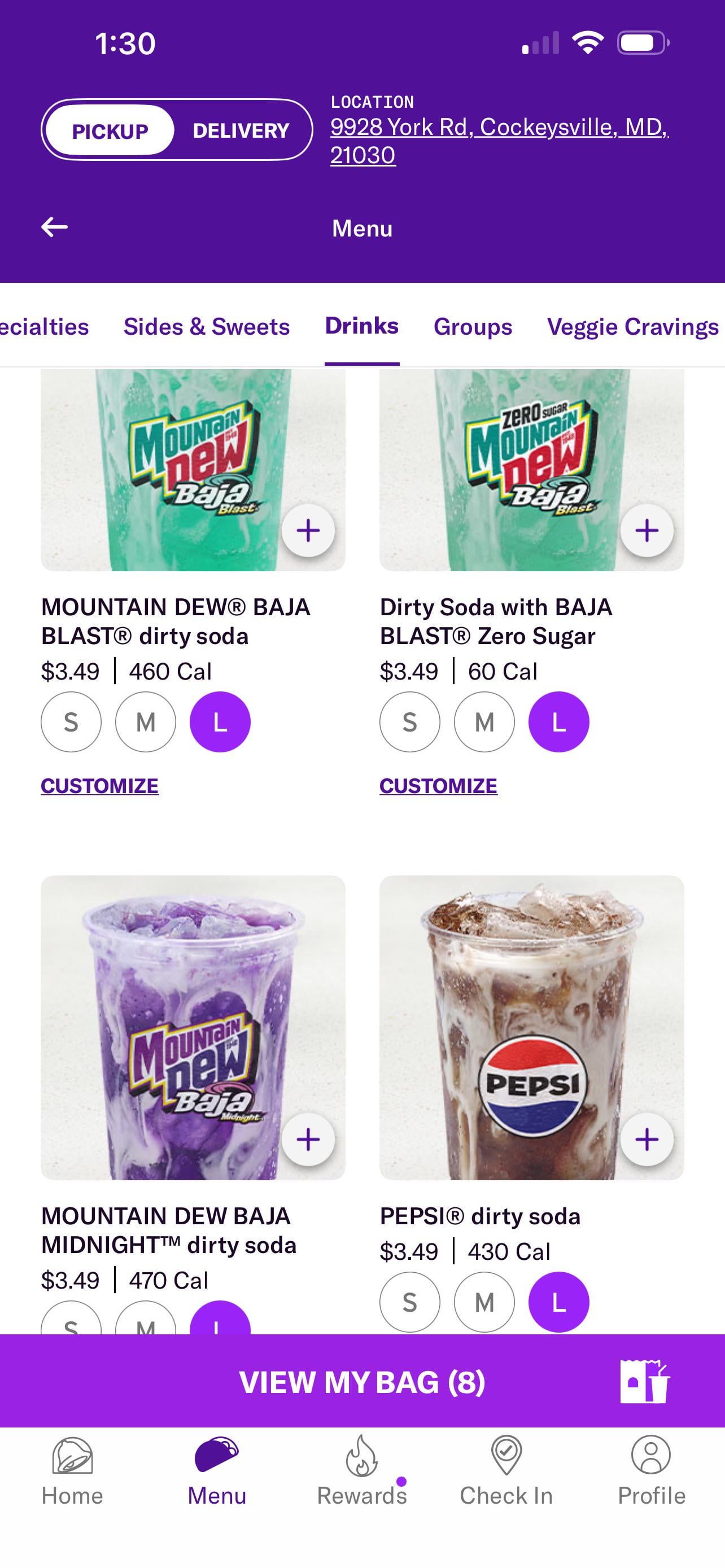Customize Dirty Soda with BAJA BLAST Zero Sugar
This screenshot has width=725, height=1568.
tap(438, 786)
